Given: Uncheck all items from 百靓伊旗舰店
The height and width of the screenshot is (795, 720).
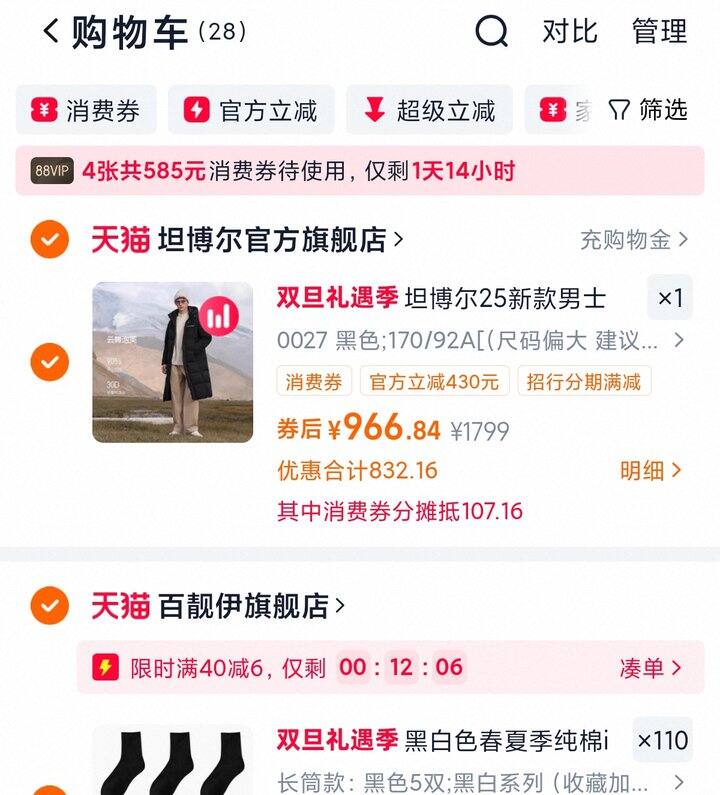Looking at the screenshot, I should pos(49,605).
